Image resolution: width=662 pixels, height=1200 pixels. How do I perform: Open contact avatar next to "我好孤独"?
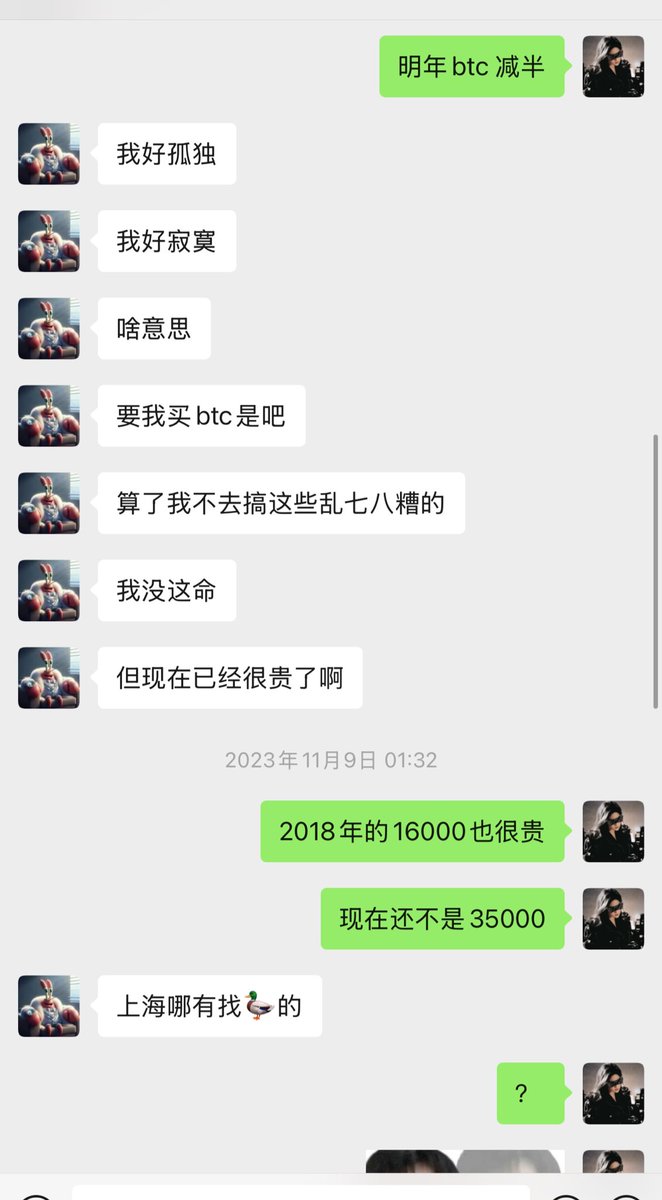(48, 154)
